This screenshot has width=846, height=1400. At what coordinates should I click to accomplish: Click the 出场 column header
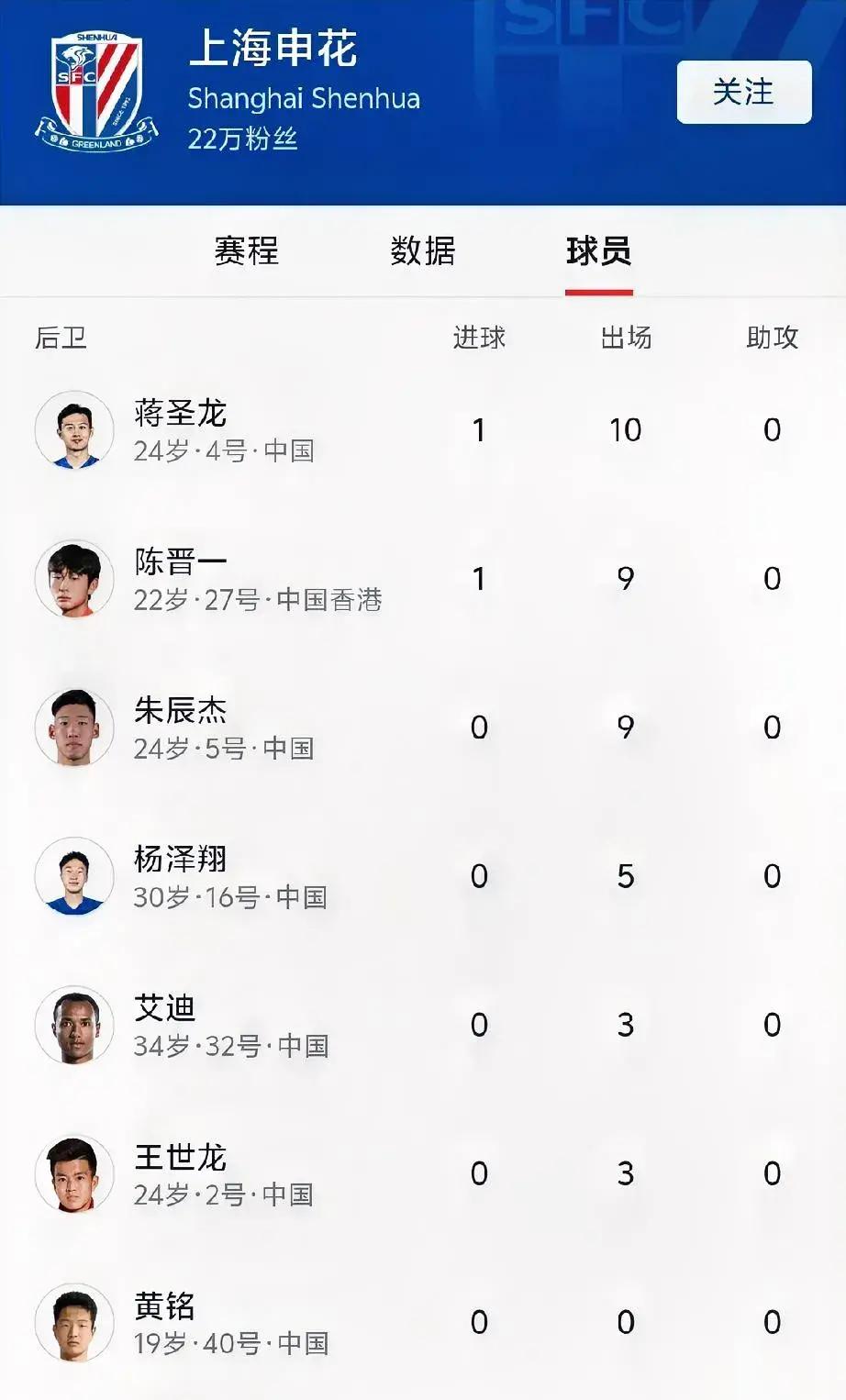(628, 339)
